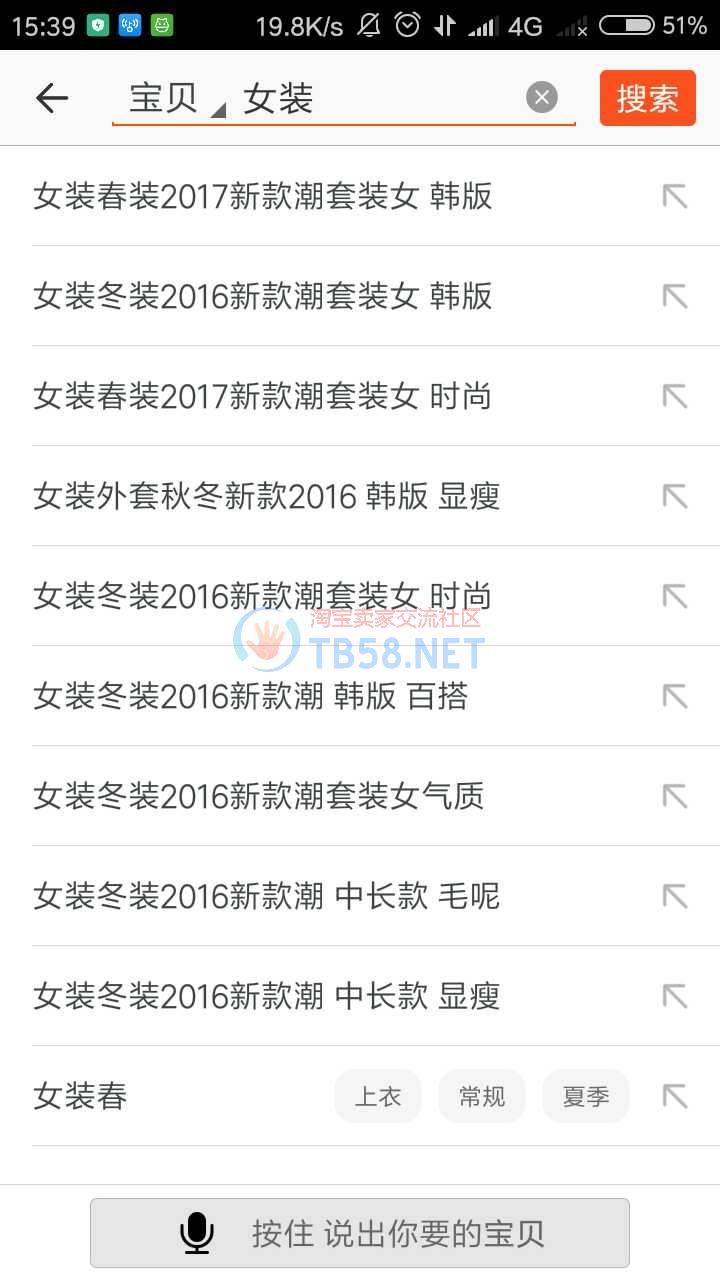Open suggestion 女装冬装2016新款潮 中长款 毛呢

click(266, 896)
